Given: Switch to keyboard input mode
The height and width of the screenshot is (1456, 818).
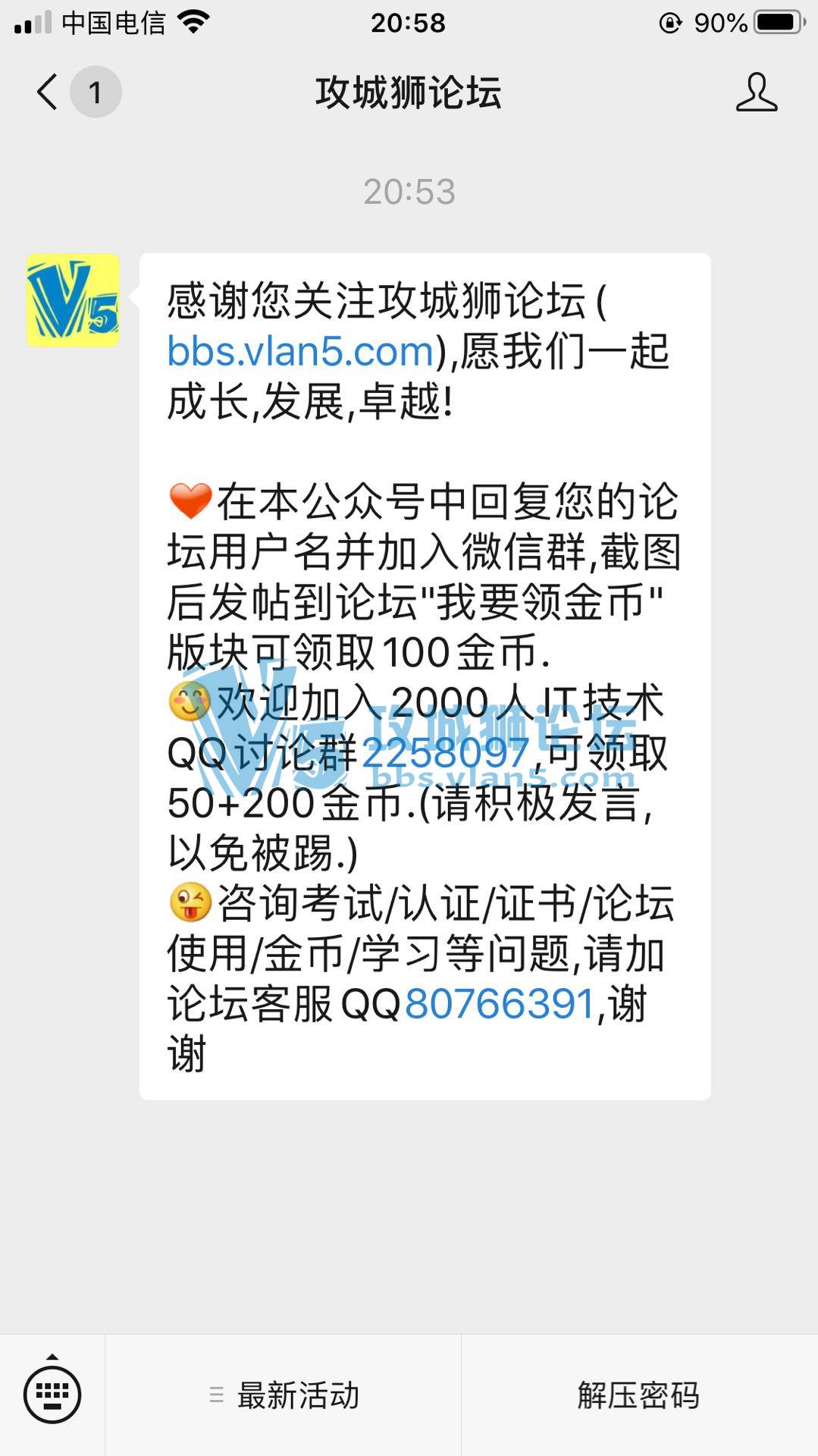Looking at the screenshot, I should click(52, 1394).
